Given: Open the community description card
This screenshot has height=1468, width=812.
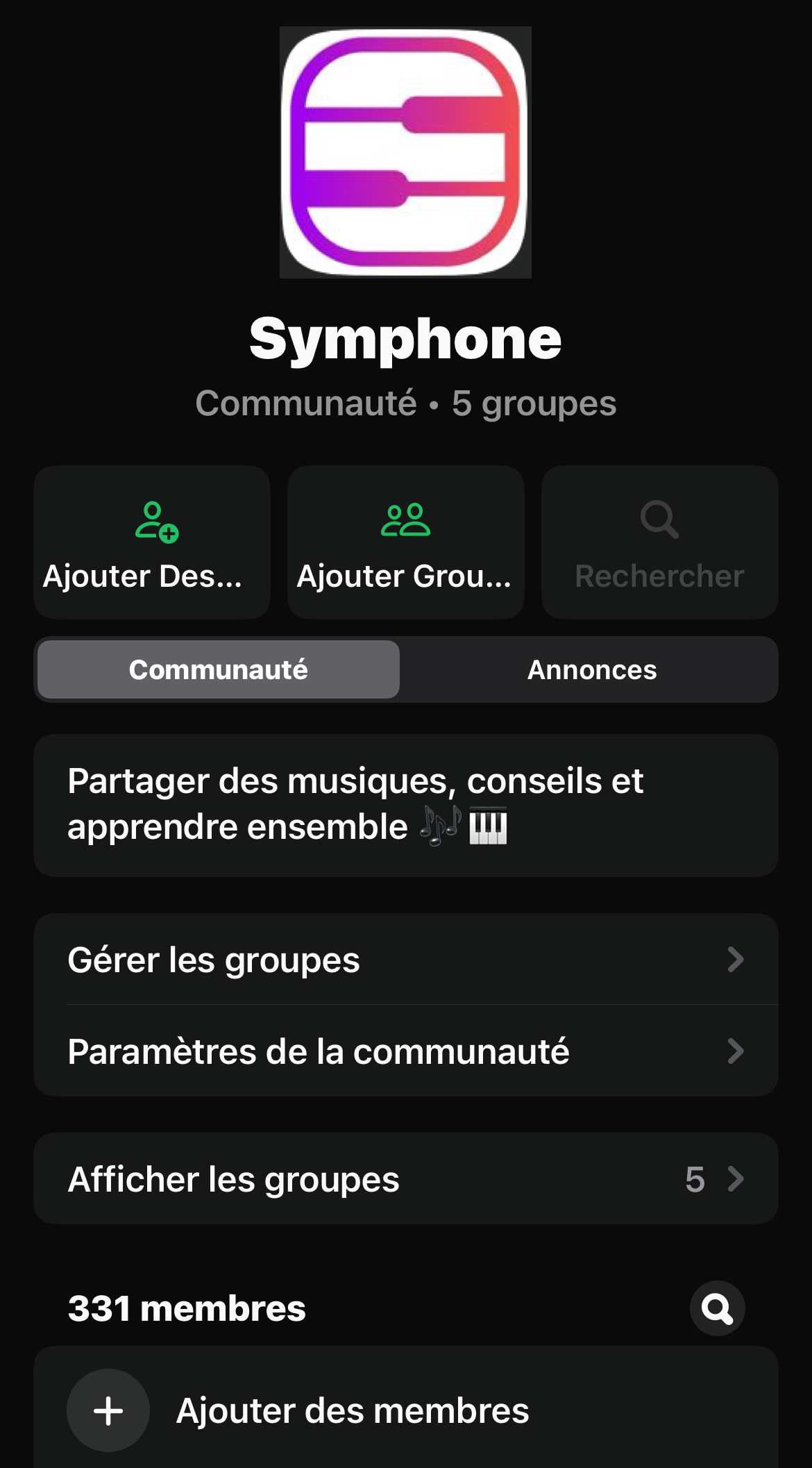Looking at the screenshot, I should (406, 806).
